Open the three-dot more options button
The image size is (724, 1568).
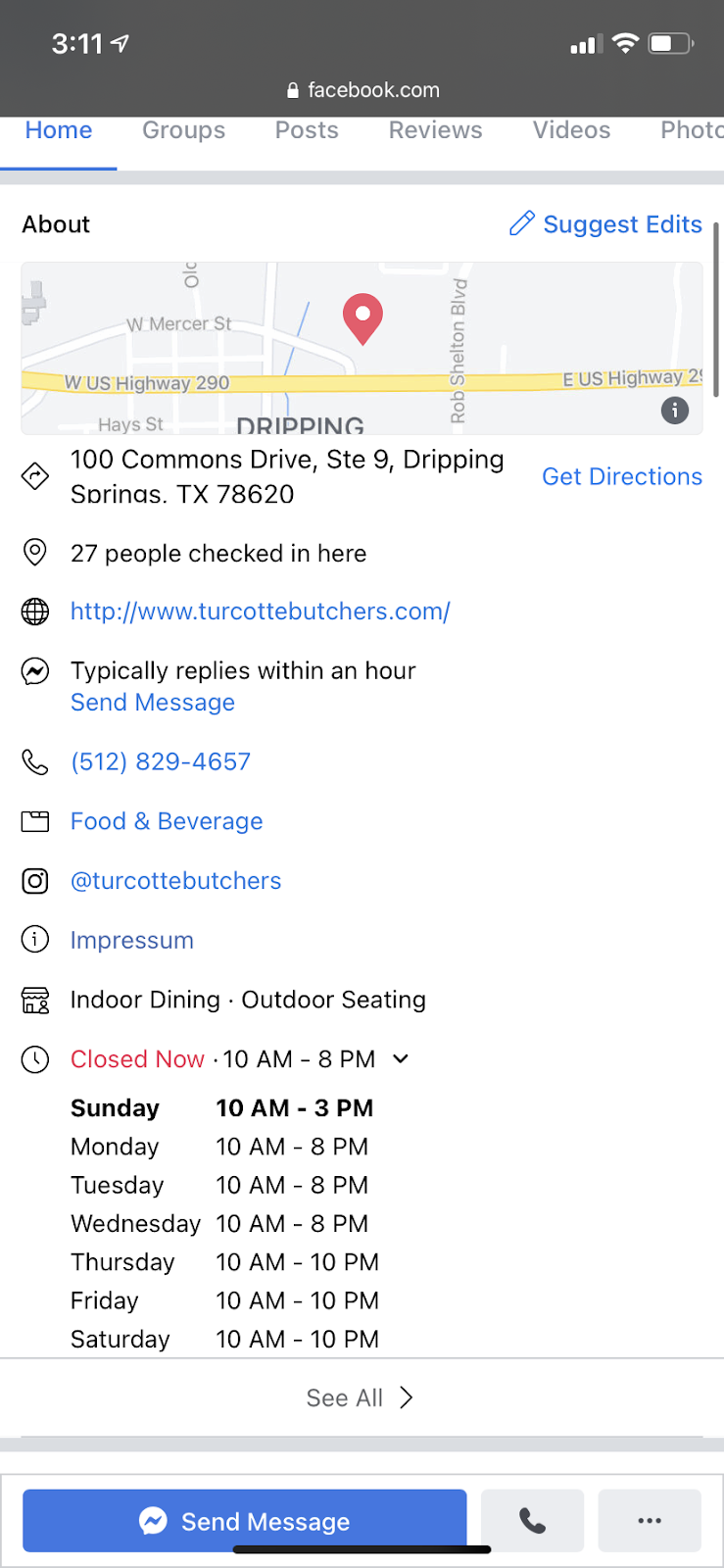(x=650, y=1521)
